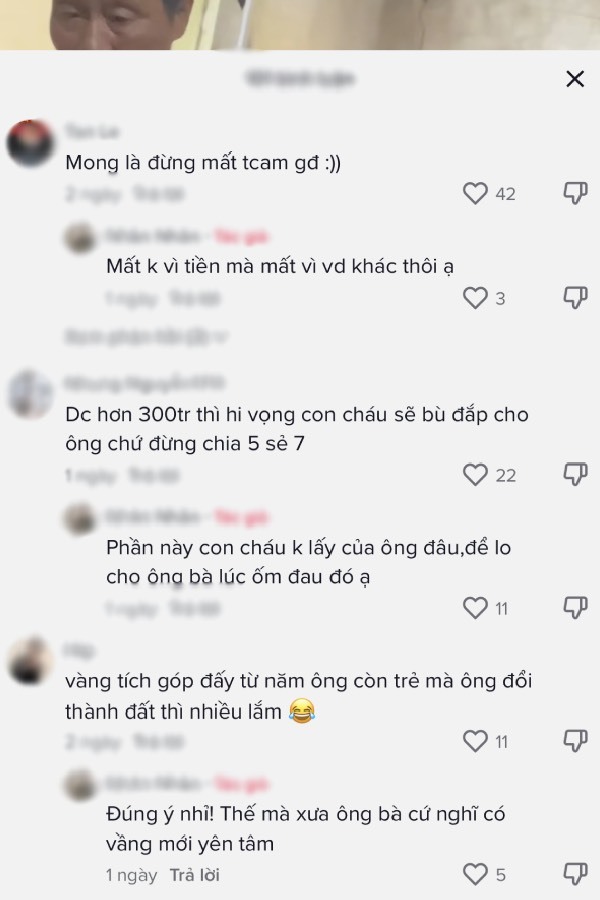Like the comment 'vàng tích góp đấy từ năm'
Viewport: 600px width, 900px height.
pos(476,741)
